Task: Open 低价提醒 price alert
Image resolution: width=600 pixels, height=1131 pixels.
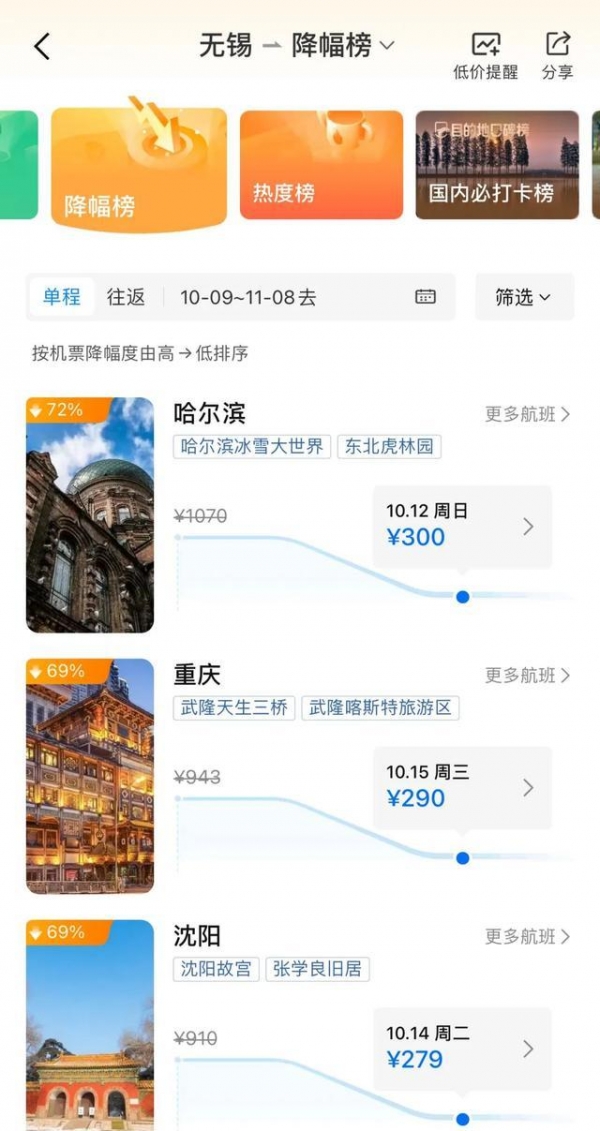Action: (x=485, y=55)
